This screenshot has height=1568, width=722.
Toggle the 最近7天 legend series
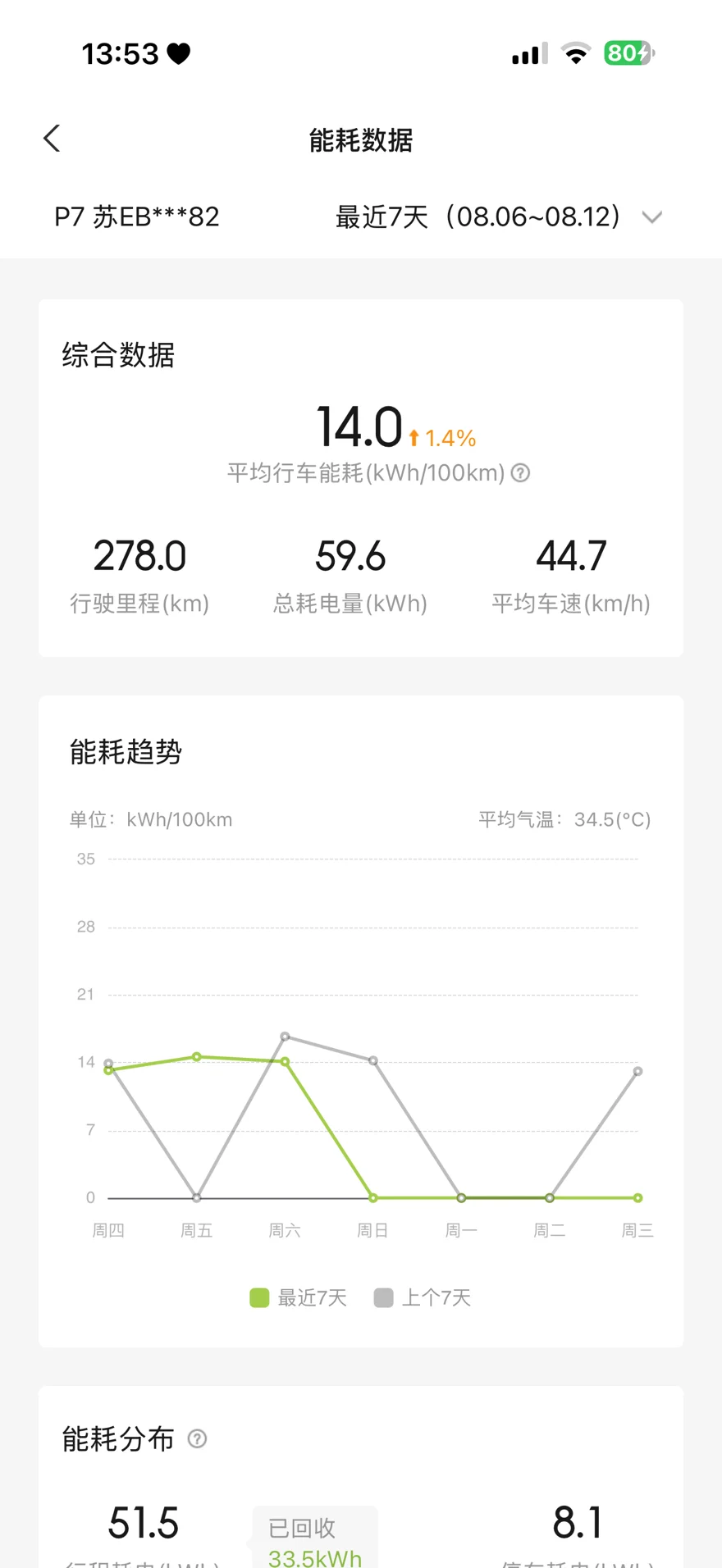[299, 1297]
